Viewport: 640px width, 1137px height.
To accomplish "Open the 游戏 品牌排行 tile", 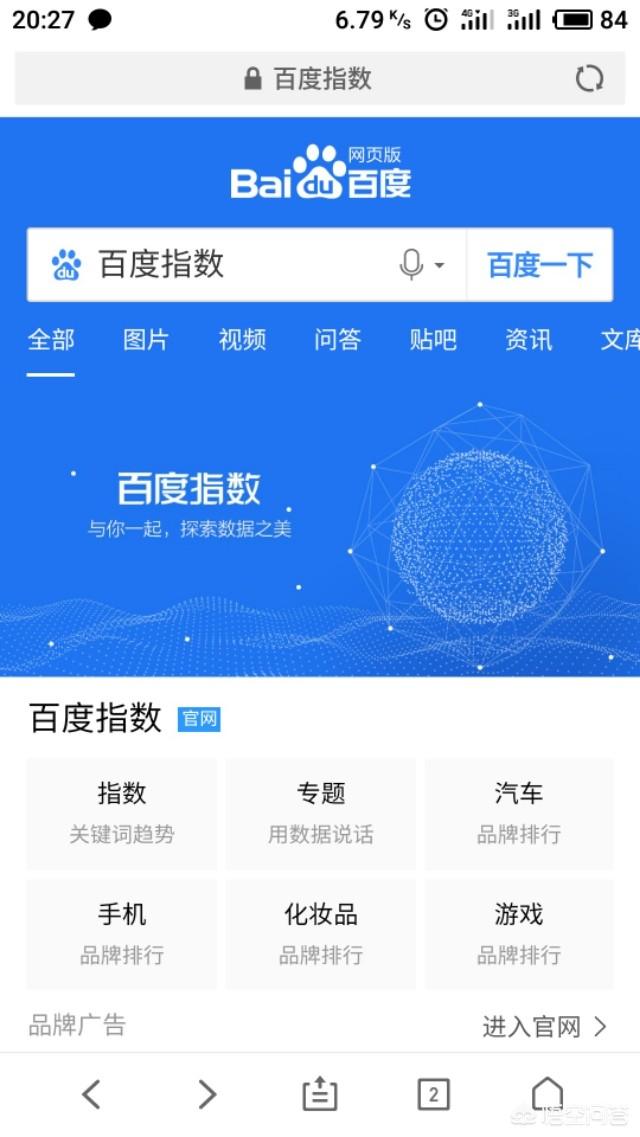I will tap(518, 933).
